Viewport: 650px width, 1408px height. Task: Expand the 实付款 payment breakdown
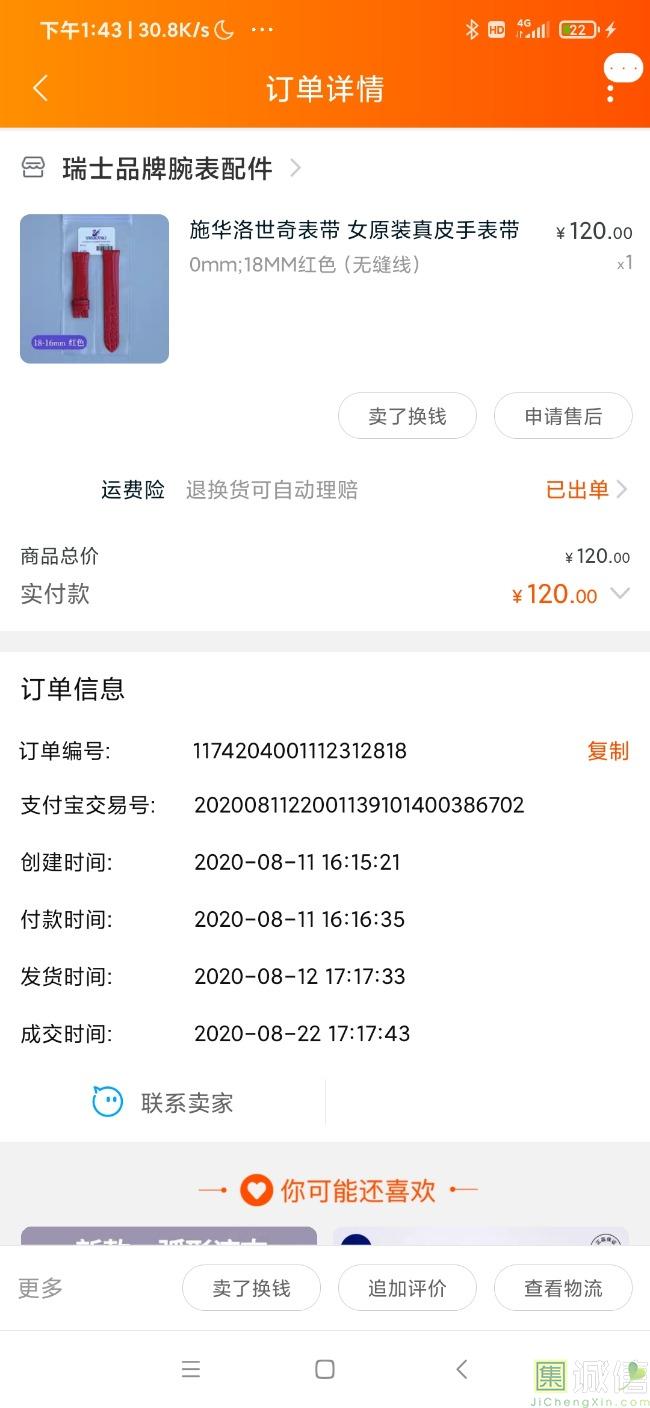[x=620, y=594]
